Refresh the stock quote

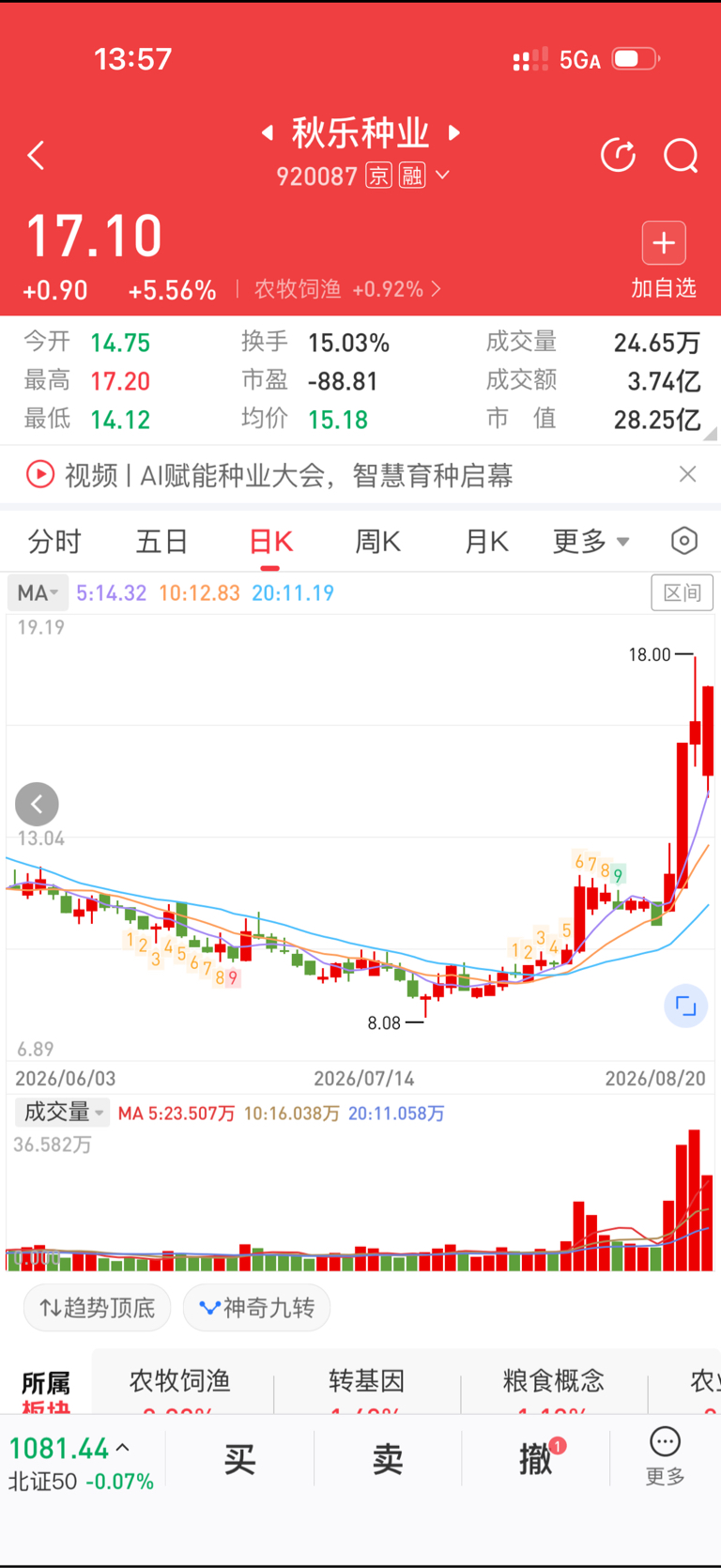point(618,156)
